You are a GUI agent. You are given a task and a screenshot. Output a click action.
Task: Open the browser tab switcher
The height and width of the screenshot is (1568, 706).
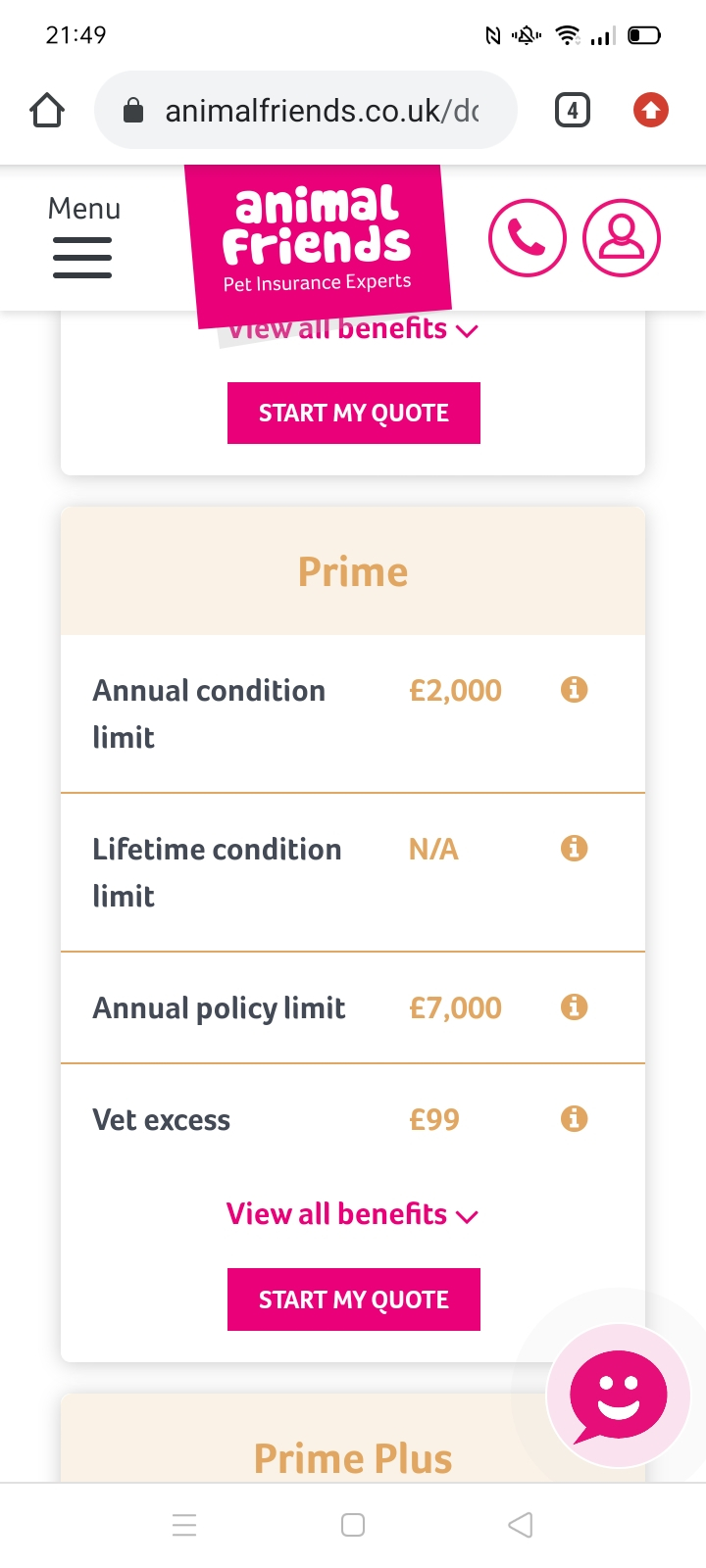click(x=573, y=111)
